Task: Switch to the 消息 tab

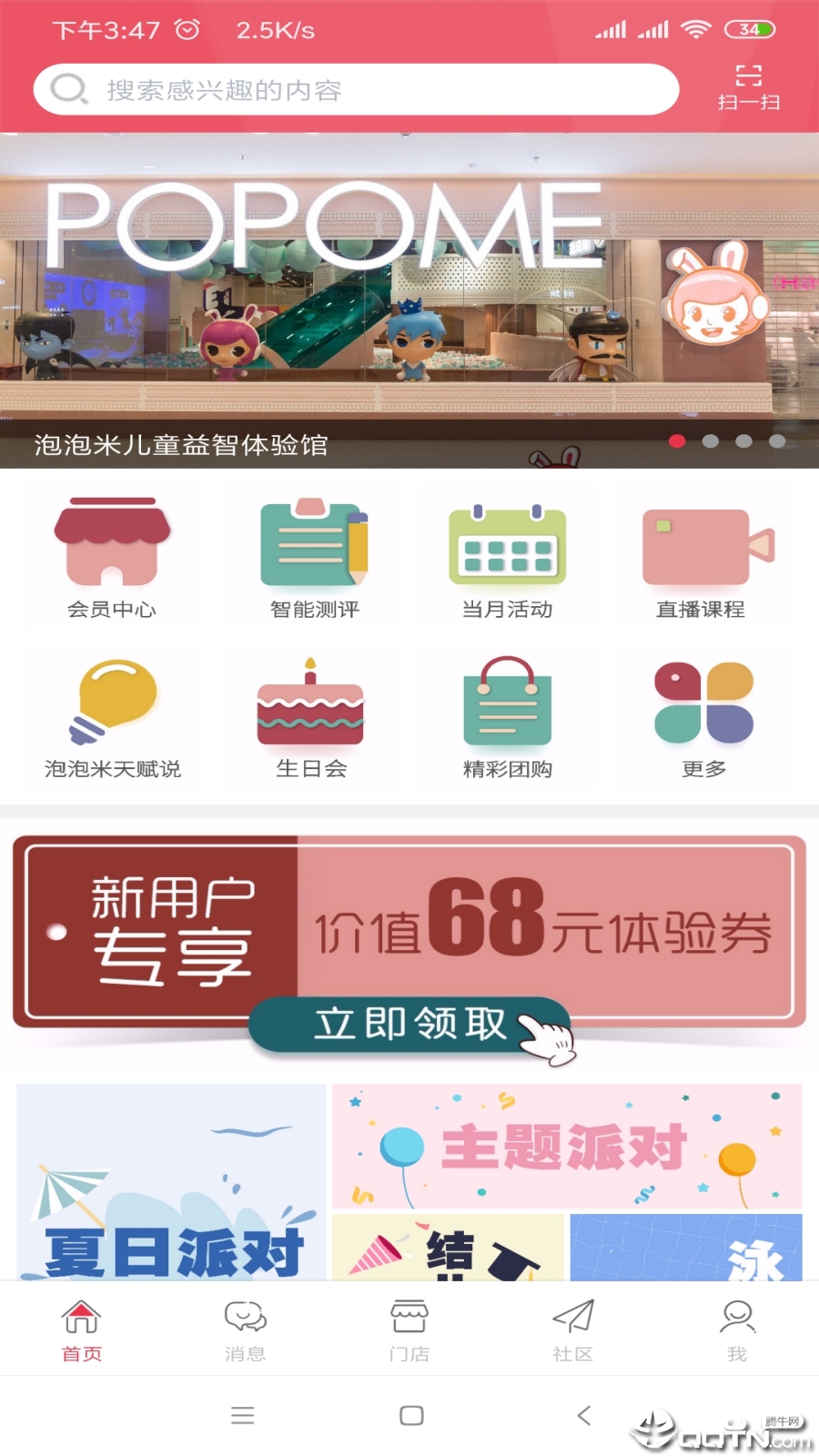Action: [245, 1330]
